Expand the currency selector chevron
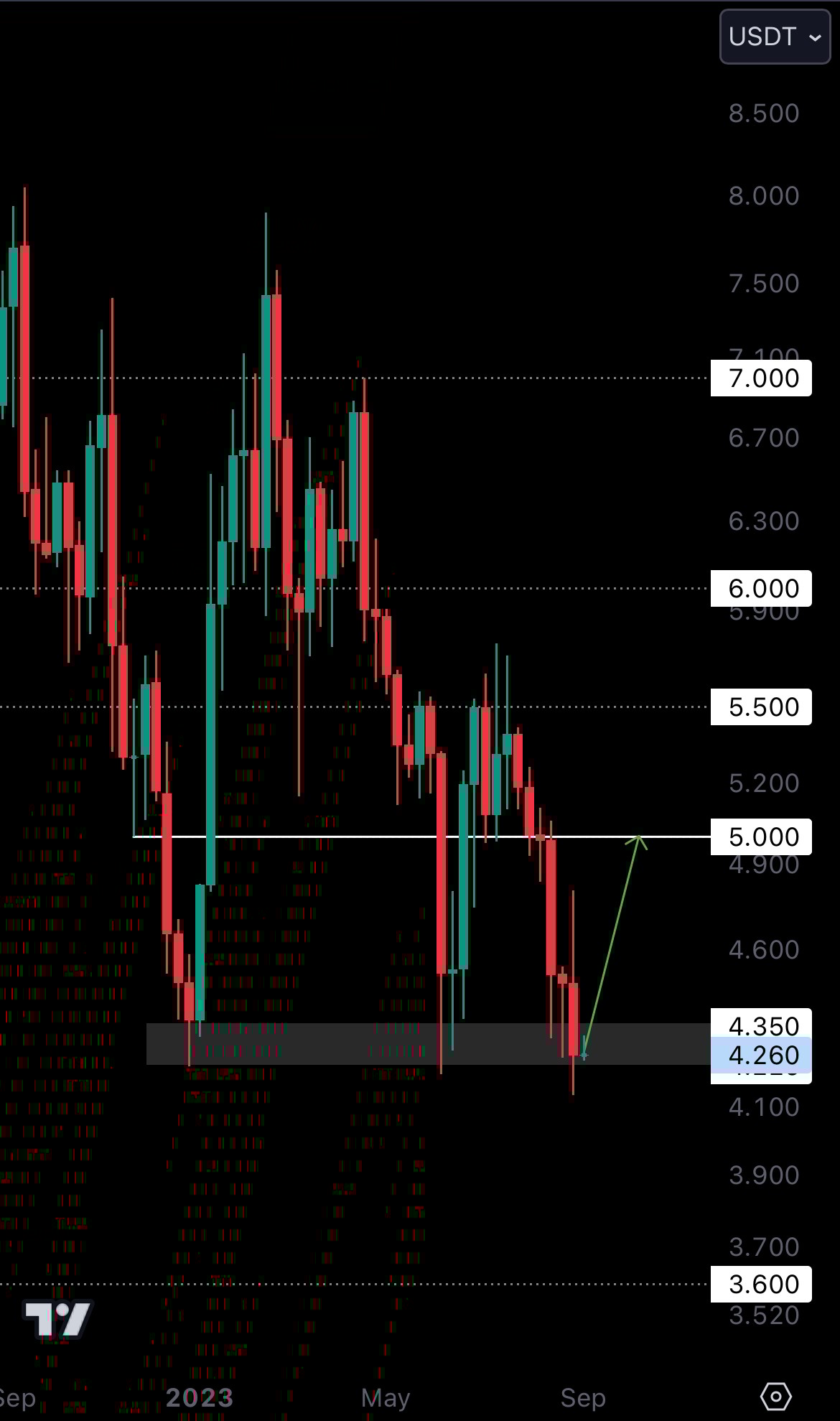 815,37
